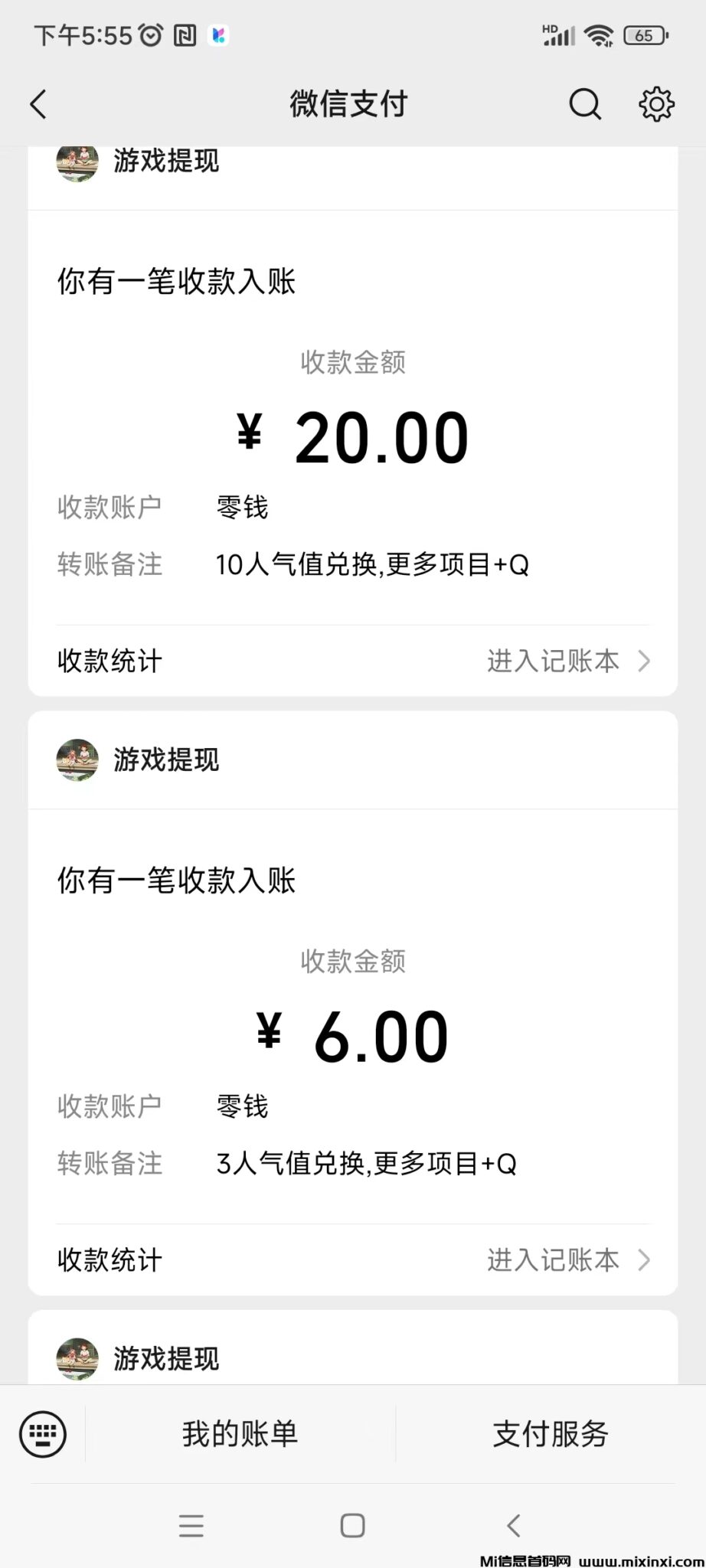This screenshot has width=706, height=1568.
Task: Tap the 游戏提现 avatar in the ¥20.00 message
Action: (x=77, y=162)
